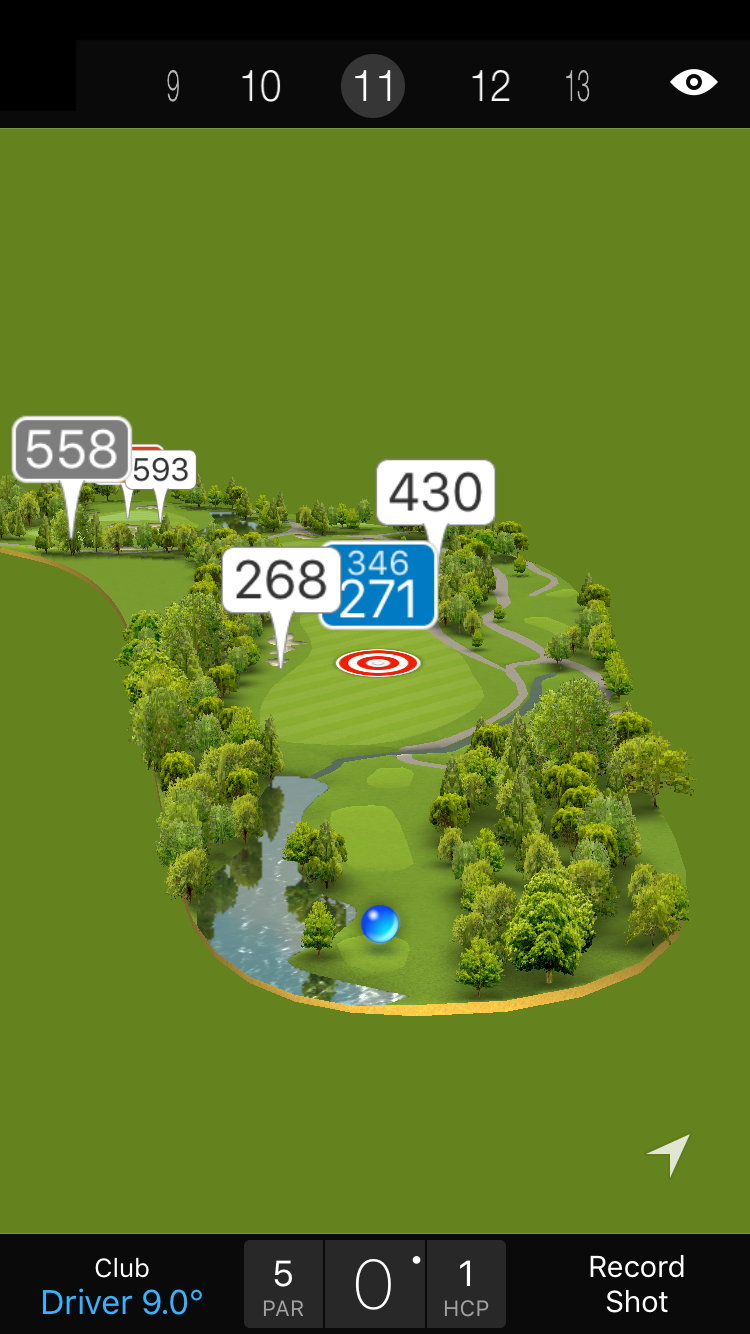The image size is (750, 1334).
Task: Select the 558 distance marker
Action: 72,449
